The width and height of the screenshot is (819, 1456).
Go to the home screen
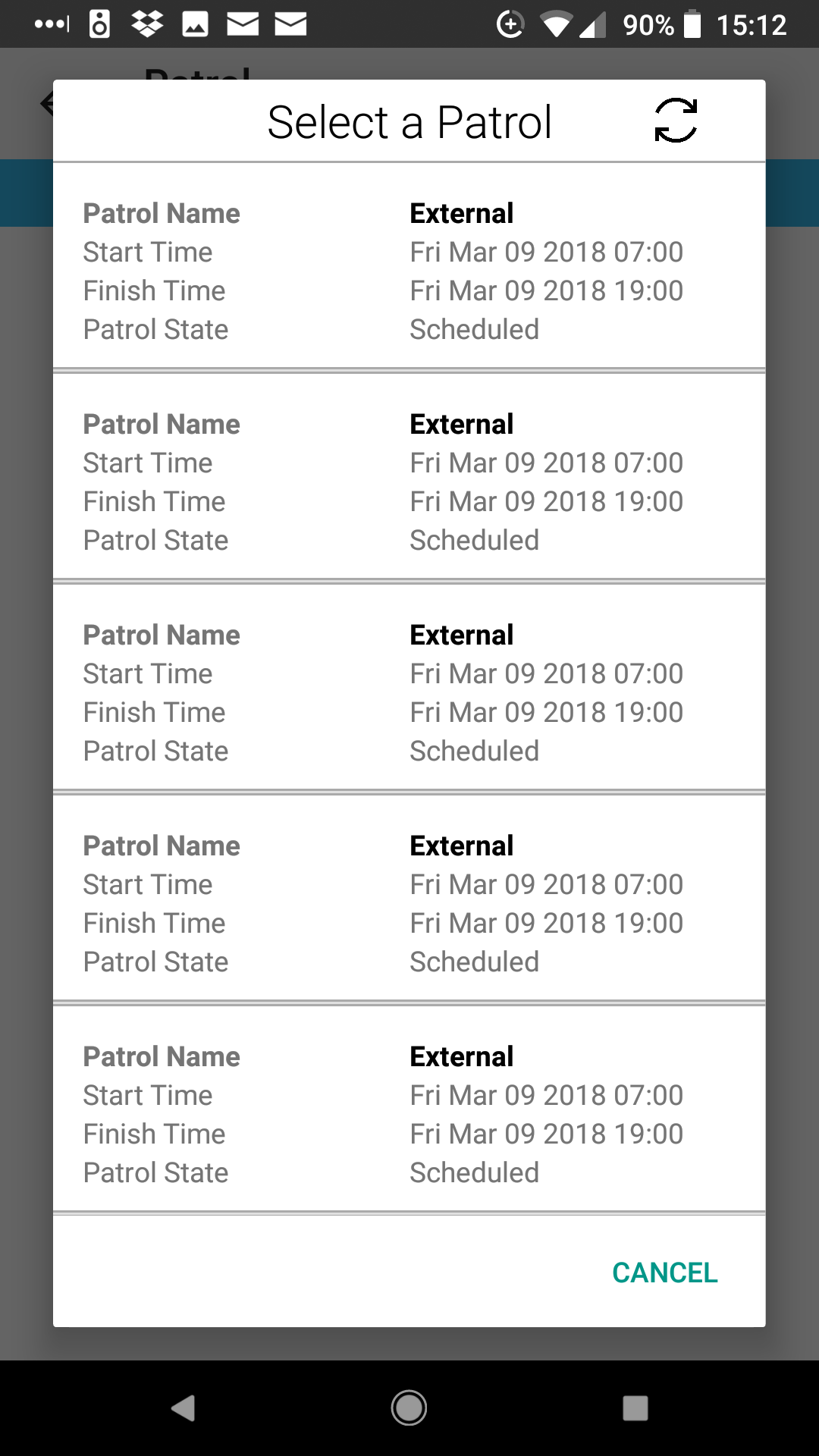[409, 1408]
